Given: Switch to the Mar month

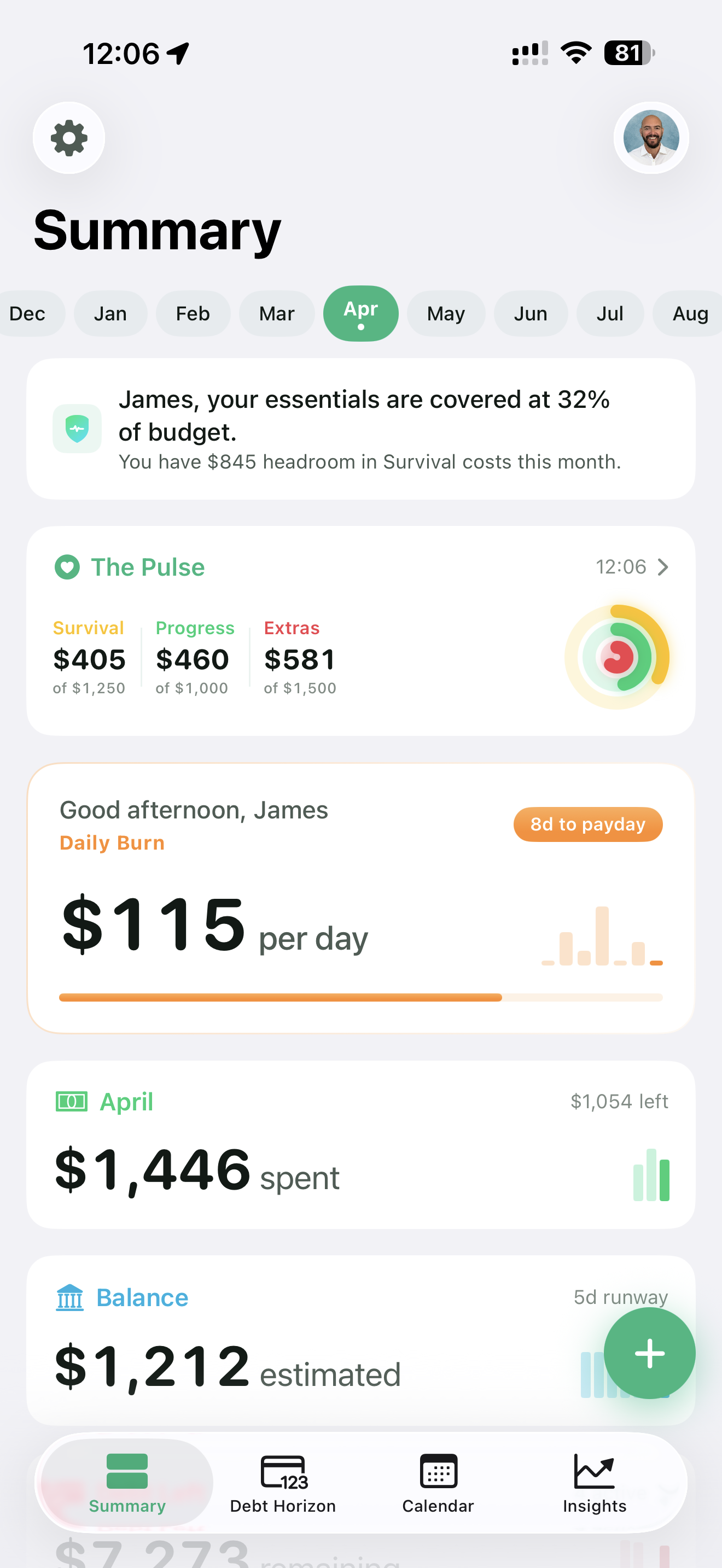Looking at the screenshot, I should click(276, 313).
